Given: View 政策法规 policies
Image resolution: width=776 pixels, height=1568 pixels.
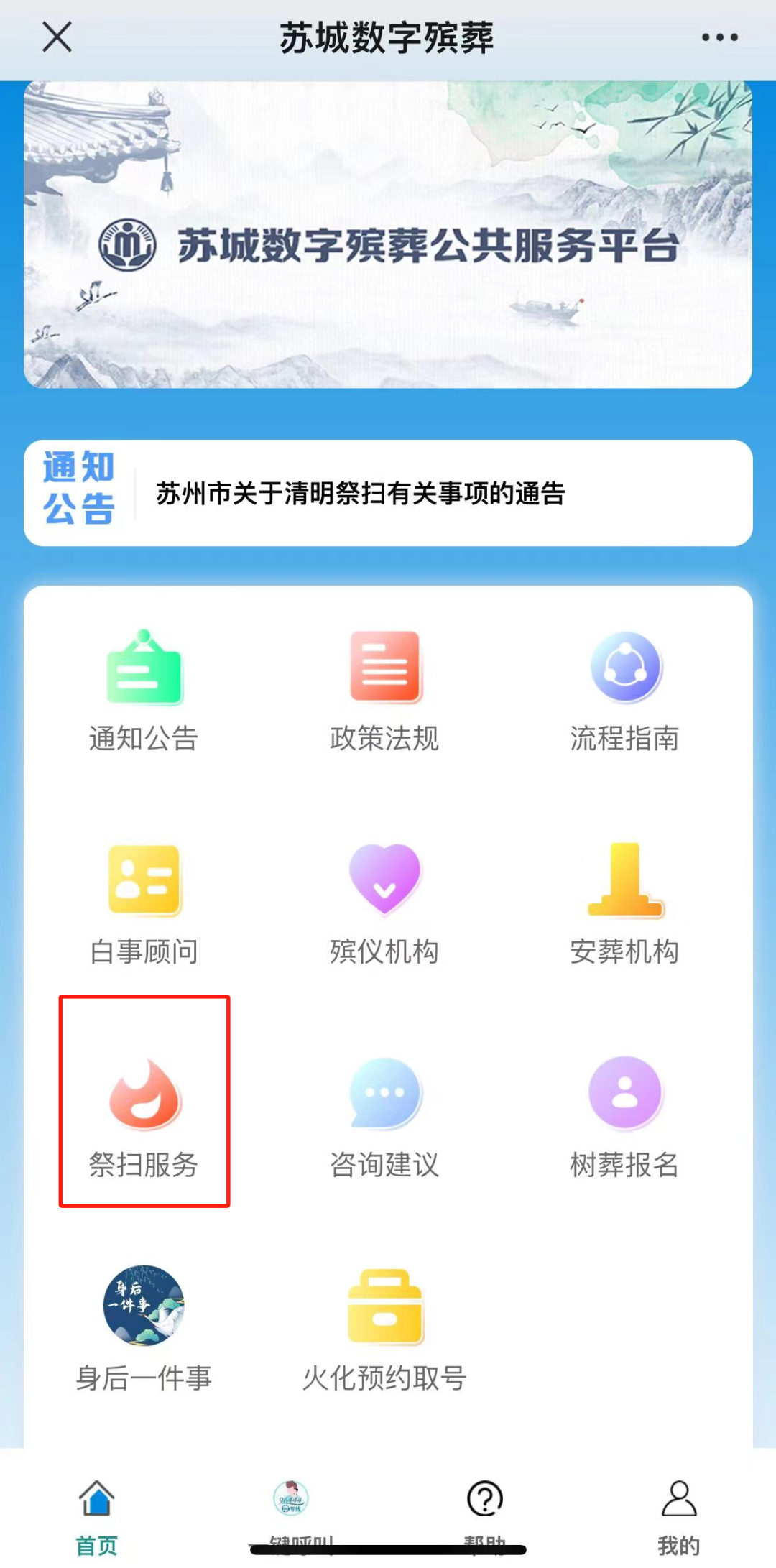Looking at the screenshot, I should [384, 691].
